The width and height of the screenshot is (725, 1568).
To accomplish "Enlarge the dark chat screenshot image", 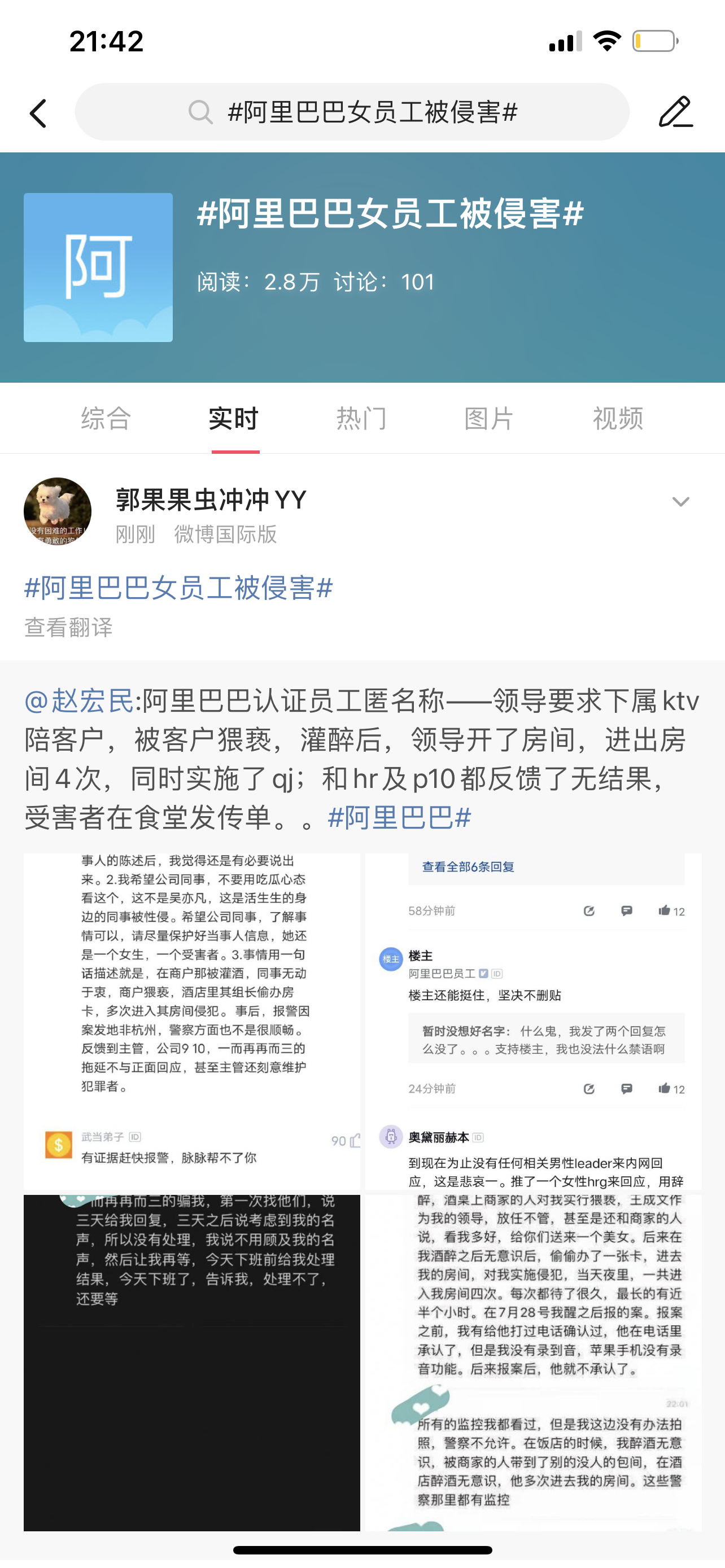I will point(192,1362).
